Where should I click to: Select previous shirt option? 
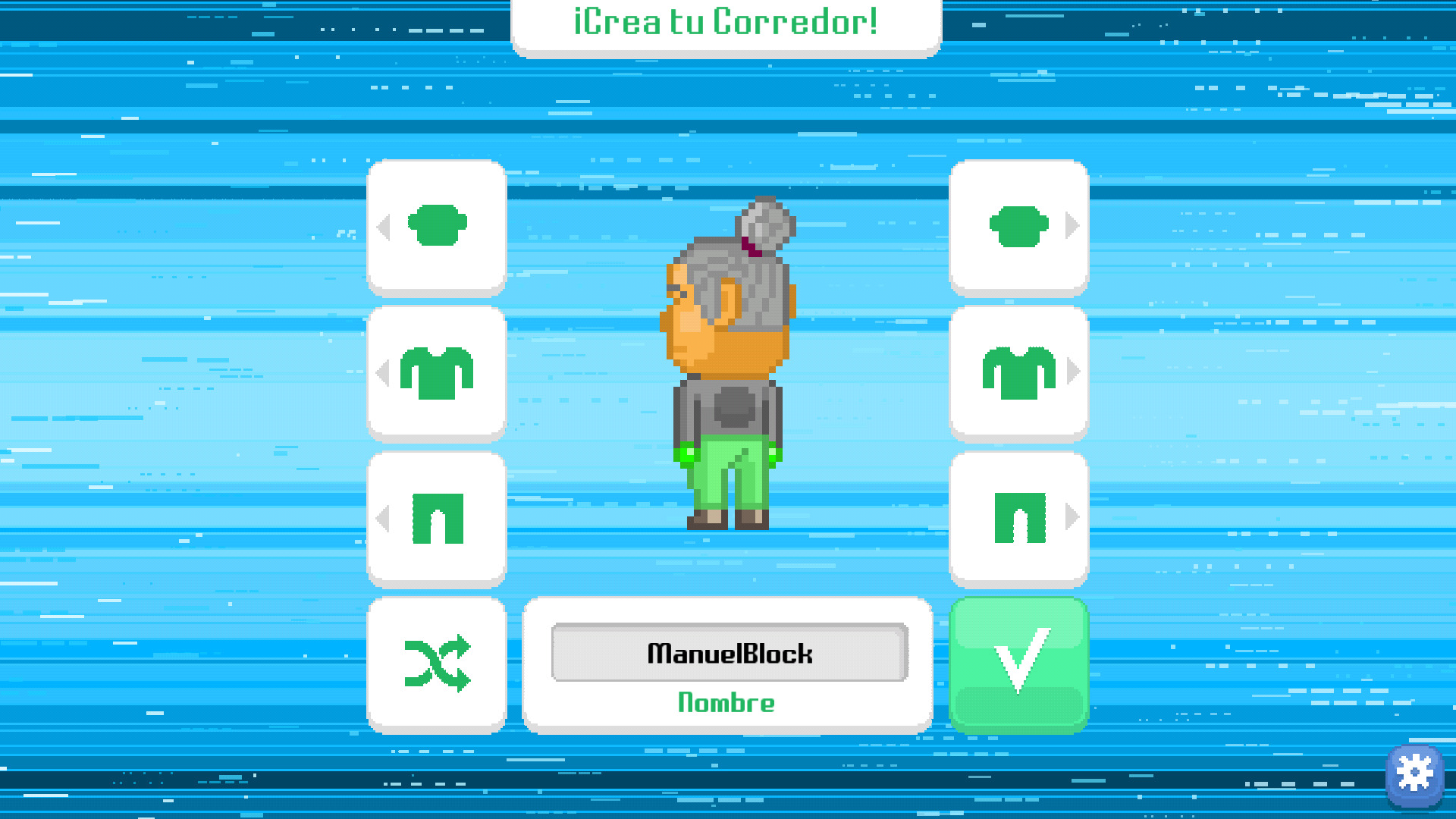coord(436,372)
